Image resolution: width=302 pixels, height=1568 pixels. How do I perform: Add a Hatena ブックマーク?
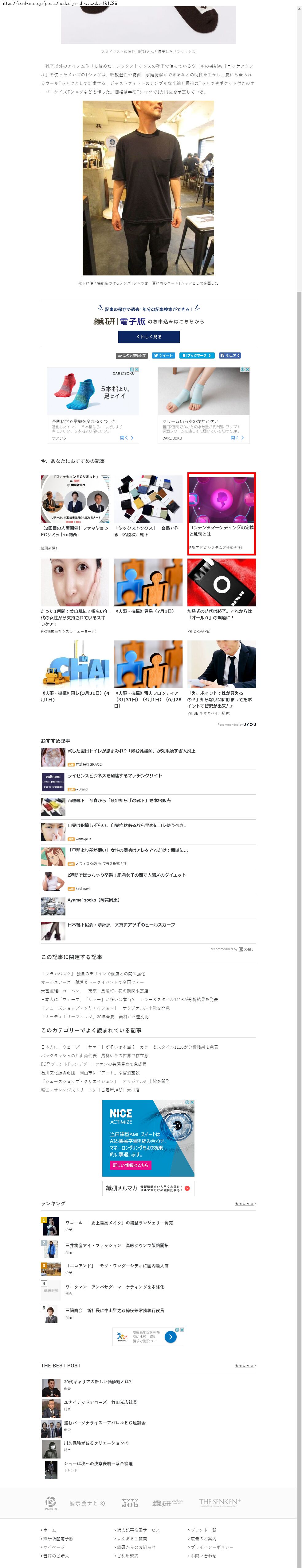pos(196,355)
